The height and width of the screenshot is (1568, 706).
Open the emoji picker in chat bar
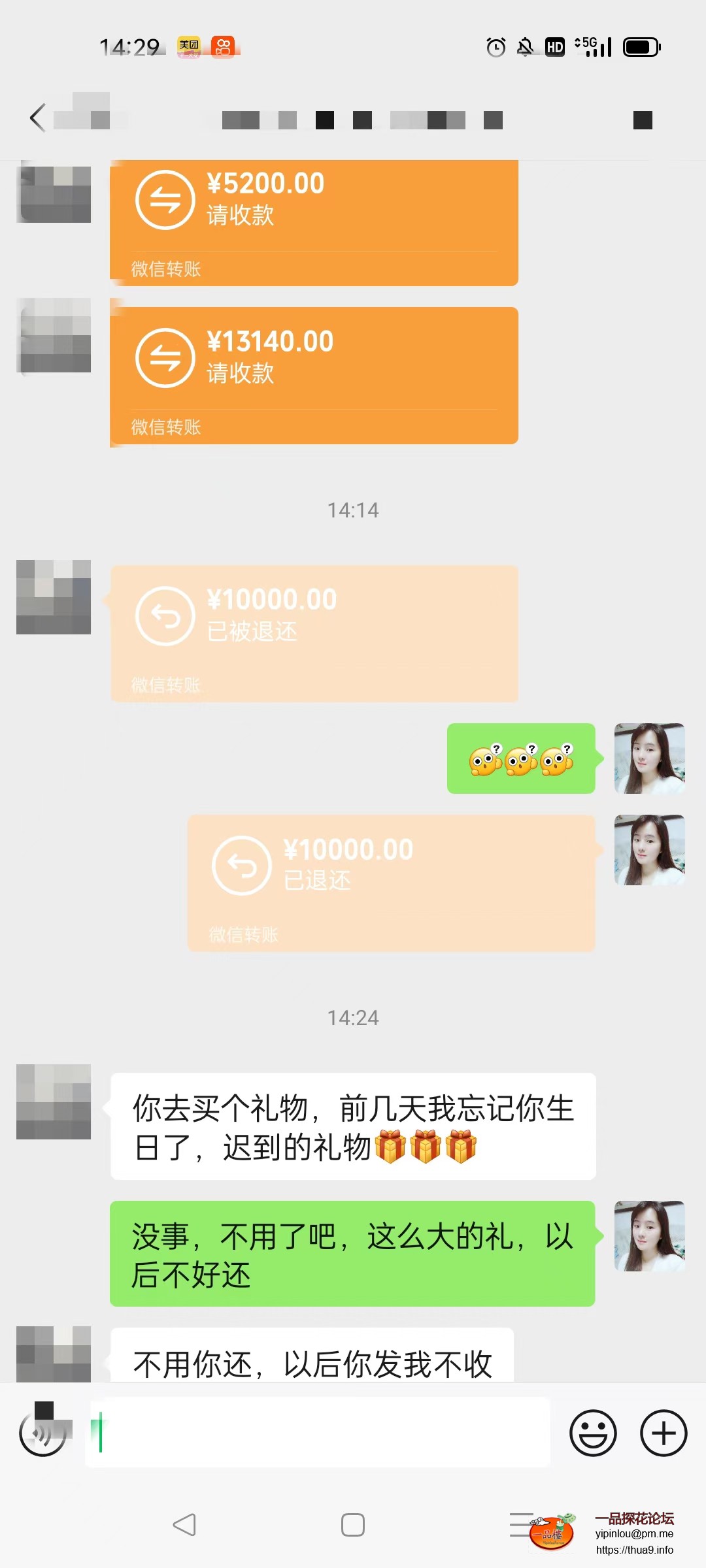click(594, 1432)
